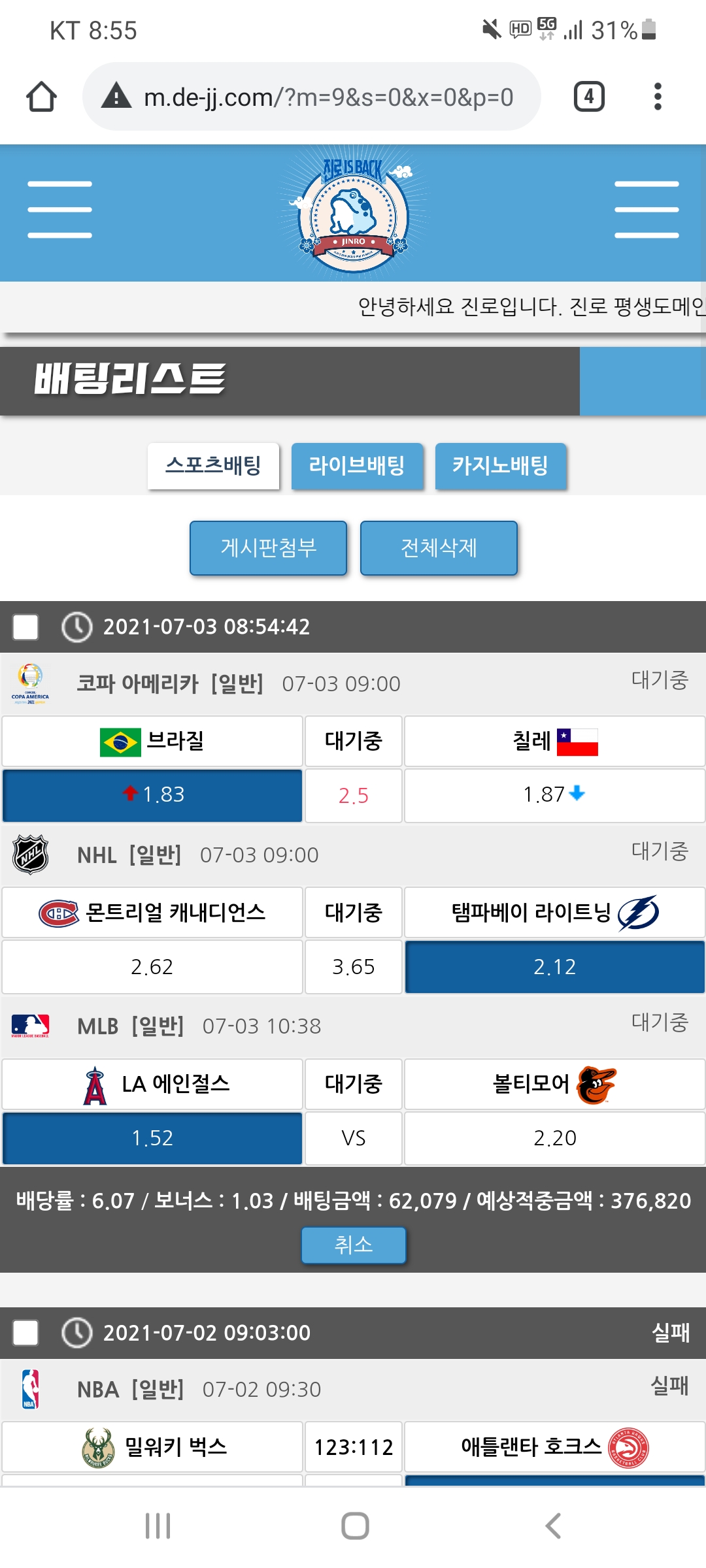Check the box for 2021-07-02 09:03:00 bet
This screenshot has width=706, height=1568.
point(25,1333)
